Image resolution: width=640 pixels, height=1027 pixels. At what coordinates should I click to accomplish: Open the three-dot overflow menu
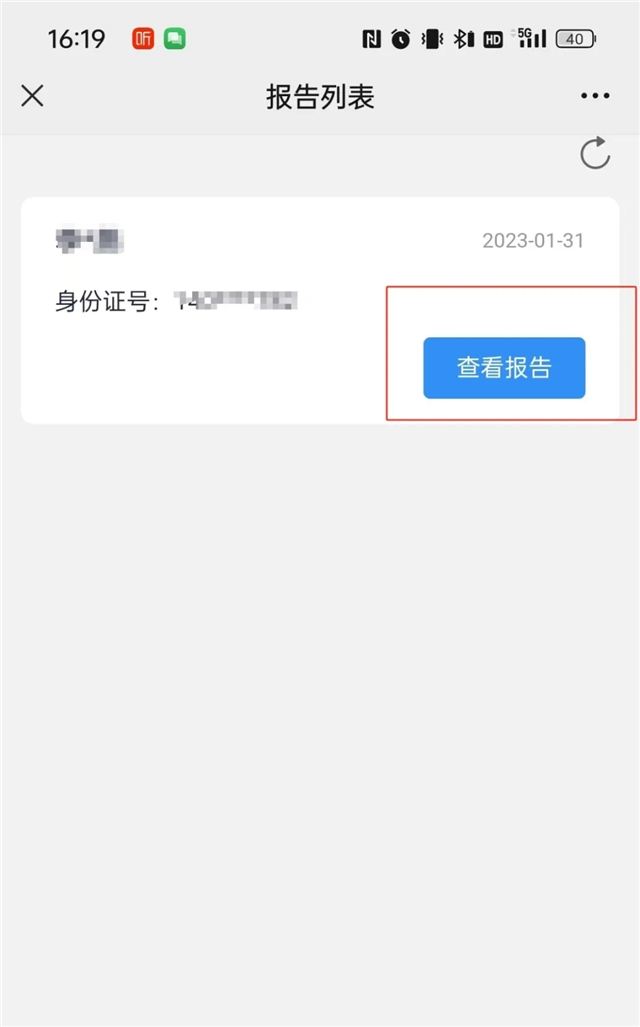(x=595, y=96)
